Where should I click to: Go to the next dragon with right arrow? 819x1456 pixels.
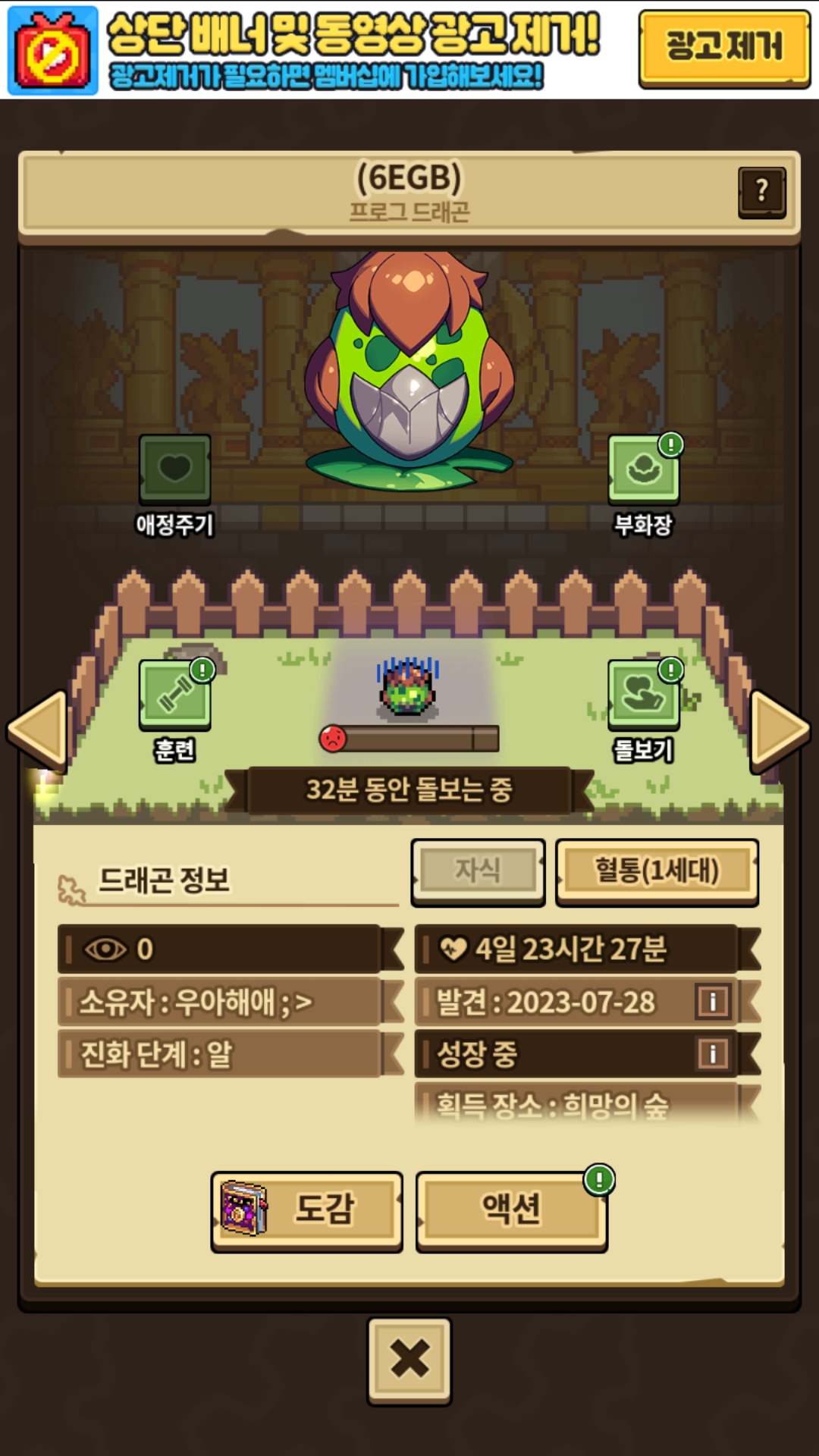pyautogui.click(x=780, y=730)
